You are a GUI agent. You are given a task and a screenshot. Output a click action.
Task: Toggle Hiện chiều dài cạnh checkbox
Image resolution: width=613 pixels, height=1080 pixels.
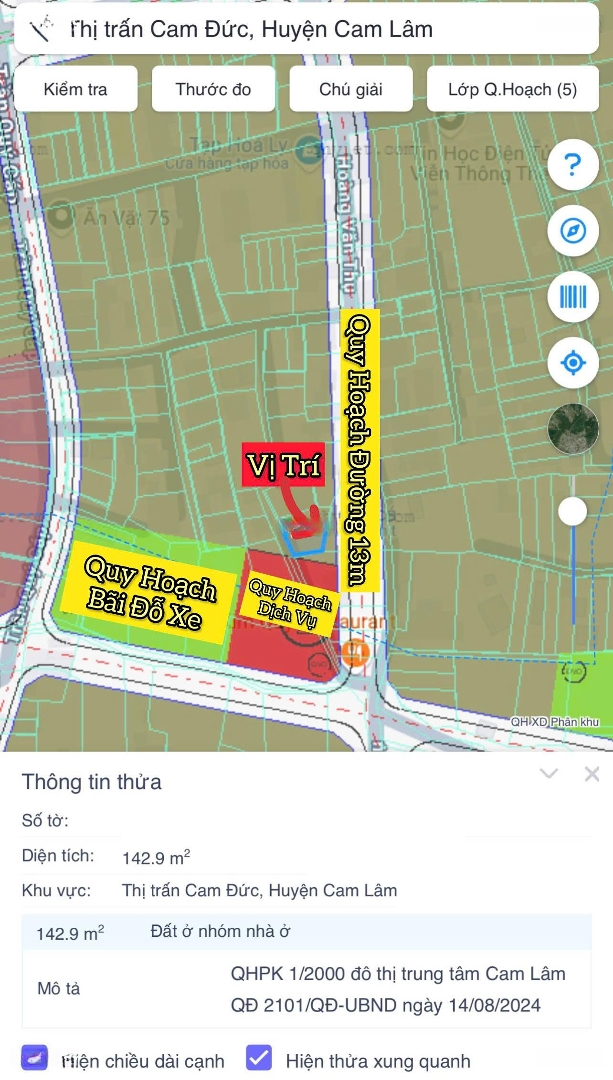[x=34, y=1058]
